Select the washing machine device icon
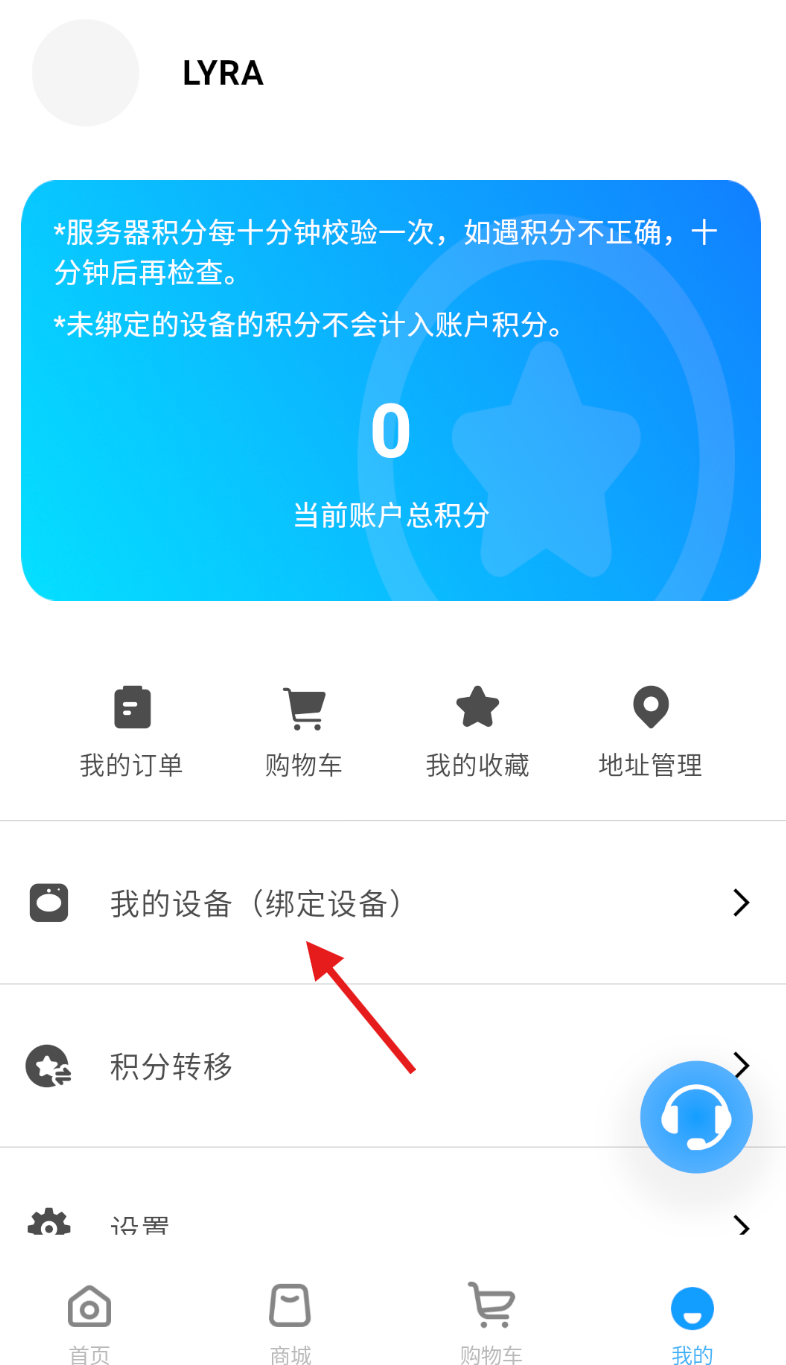The image size is (786, 1365). click(x=47, y=902)
